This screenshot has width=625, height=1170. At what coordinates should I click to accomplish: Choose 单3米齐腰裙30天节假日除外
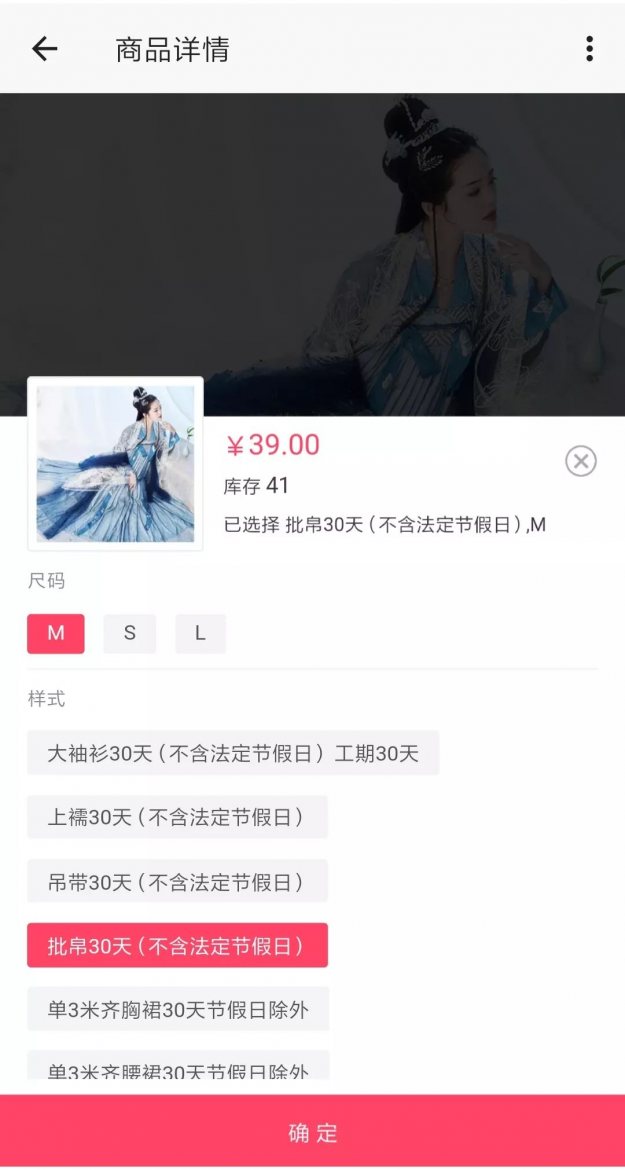(178, 1068)
